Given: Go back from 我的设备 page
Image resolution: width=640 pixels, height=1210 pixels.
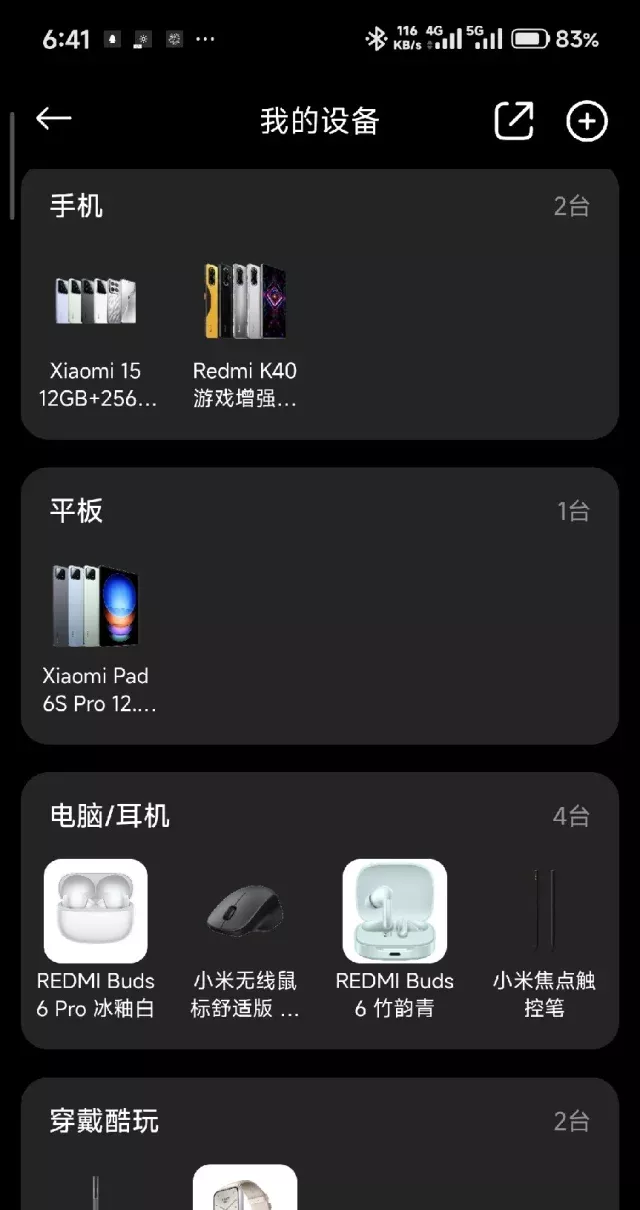Looking at the screenshot, I should coord(54,120).
